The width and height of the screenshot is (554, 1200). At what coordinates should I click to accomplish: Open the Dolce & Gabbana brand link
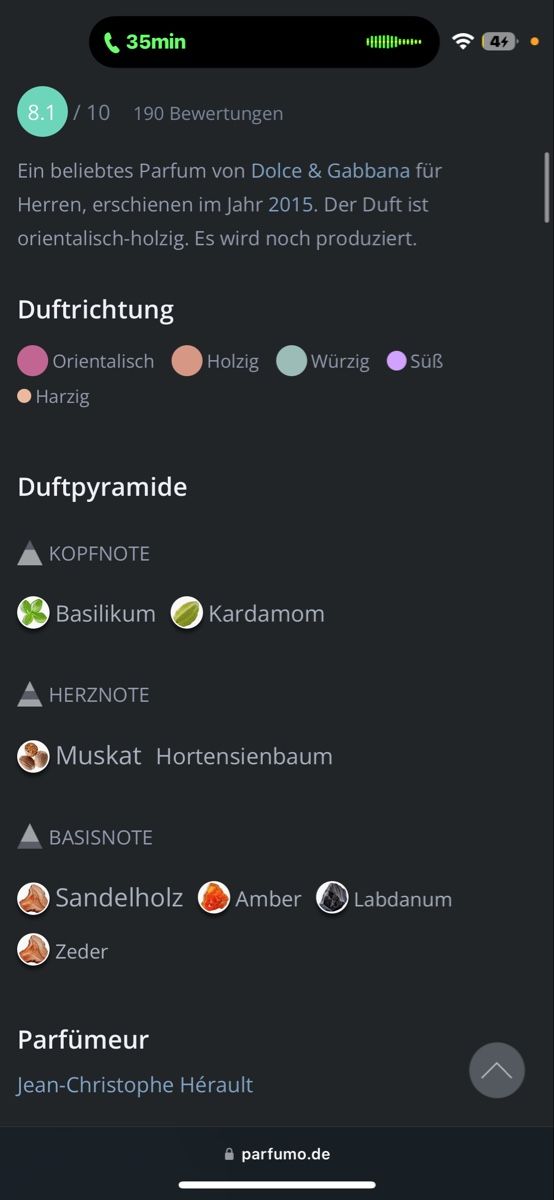pyautogui.click(x=330, y=170)
